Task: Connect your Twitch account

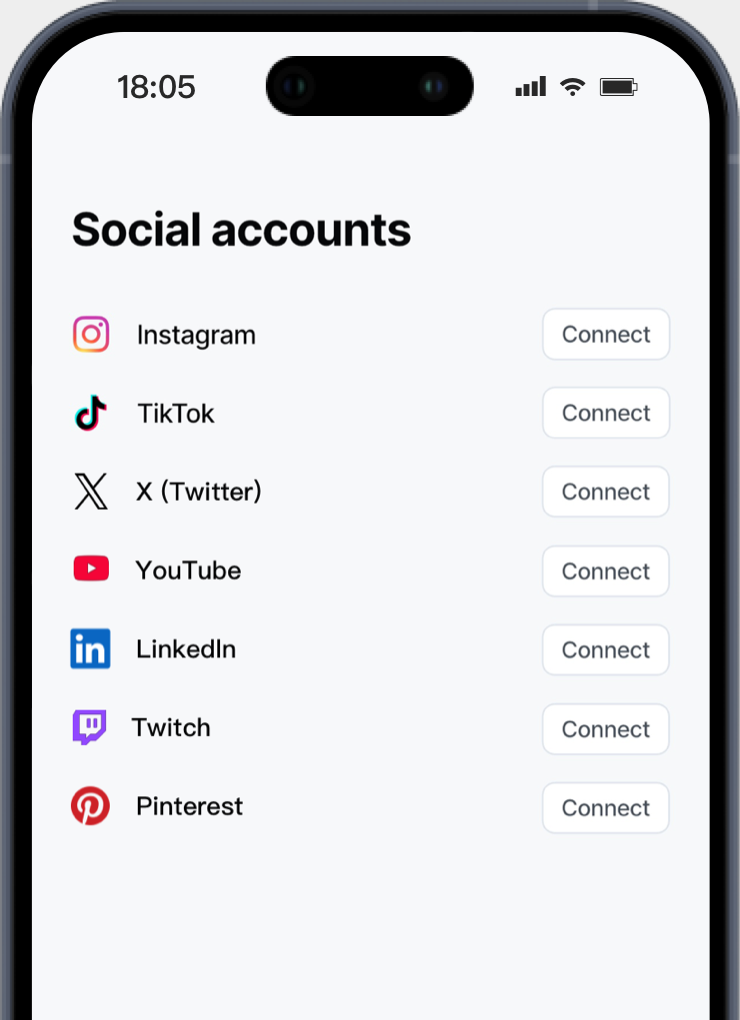Action: coord(606,729)
